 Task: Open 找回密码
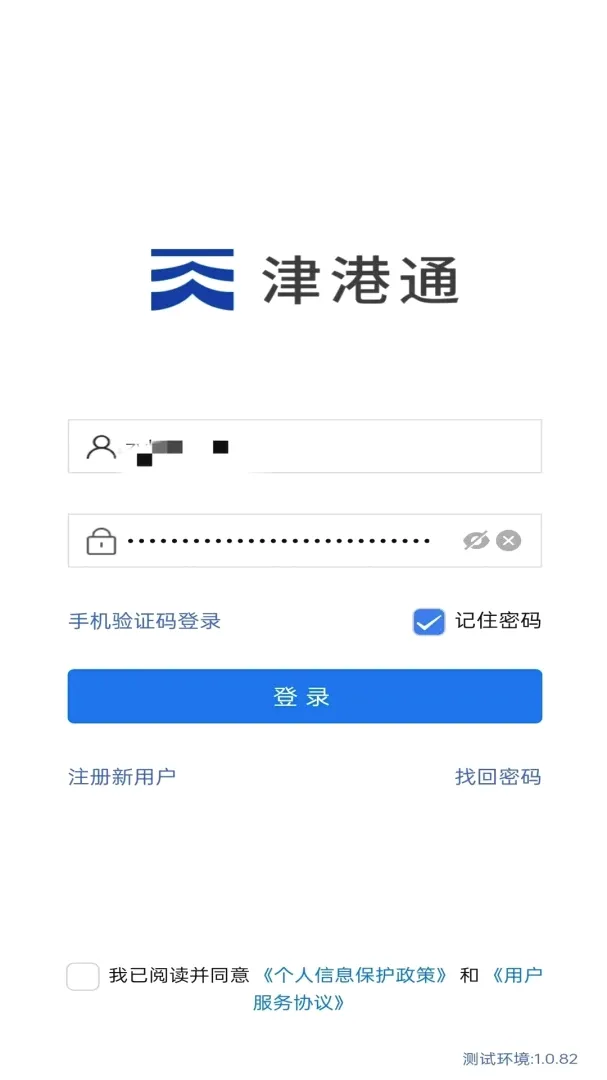498,776
